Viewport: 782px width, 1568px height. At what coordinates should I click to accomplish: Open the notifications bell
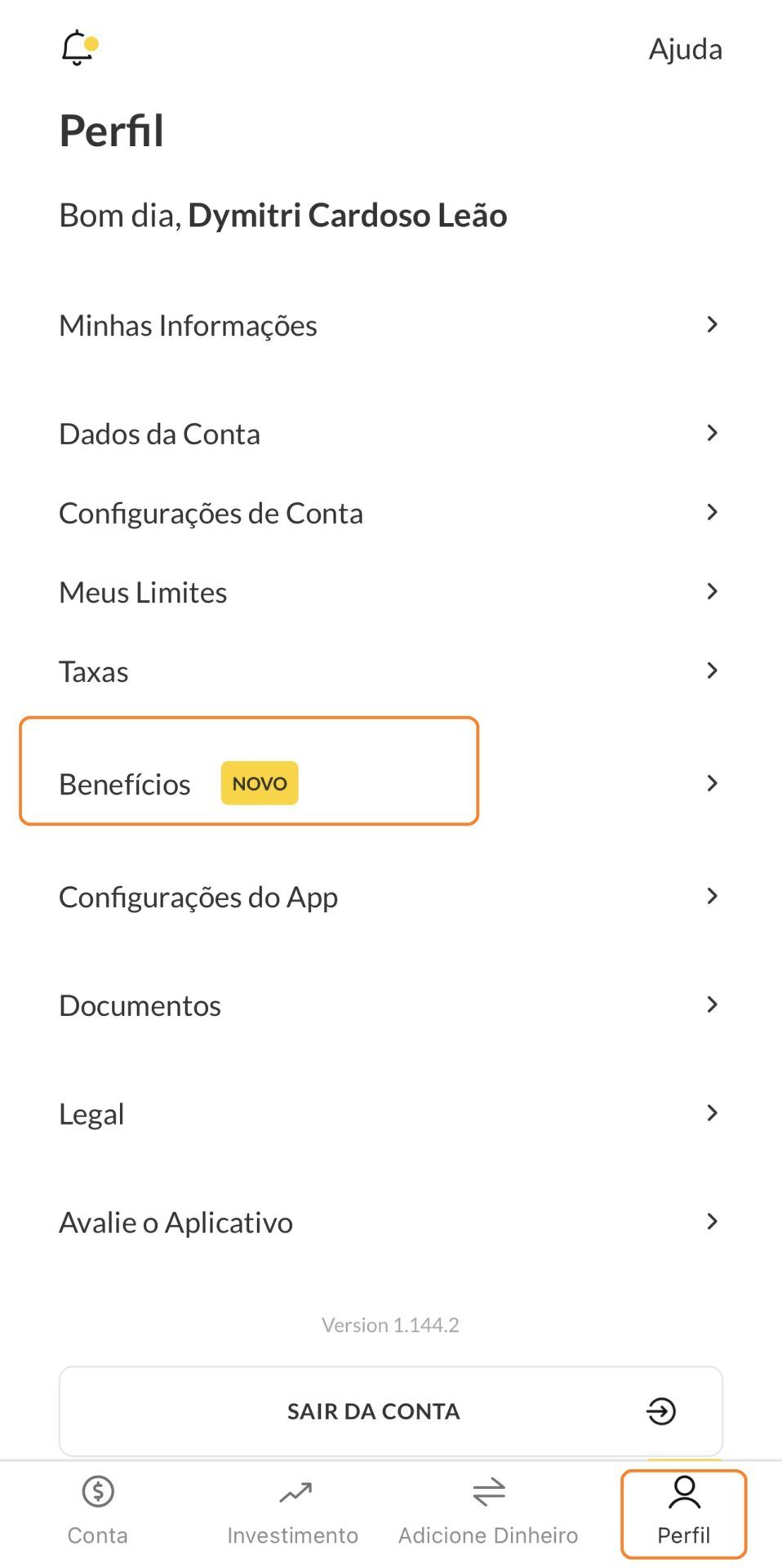(x=79, y=47)
